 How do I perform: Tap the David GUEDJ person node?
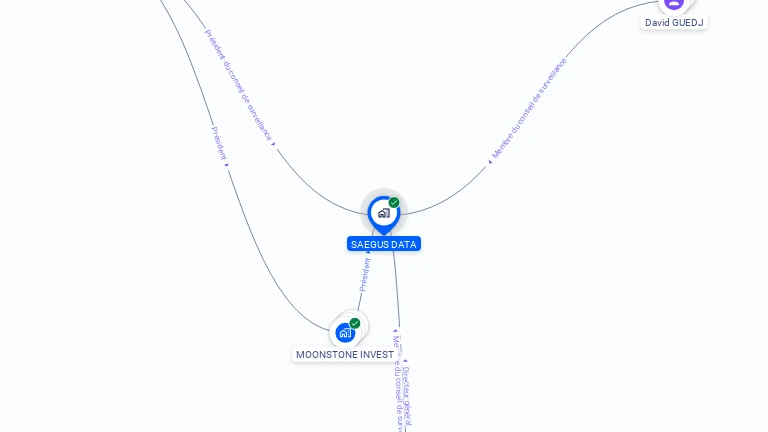coord(674,6)
